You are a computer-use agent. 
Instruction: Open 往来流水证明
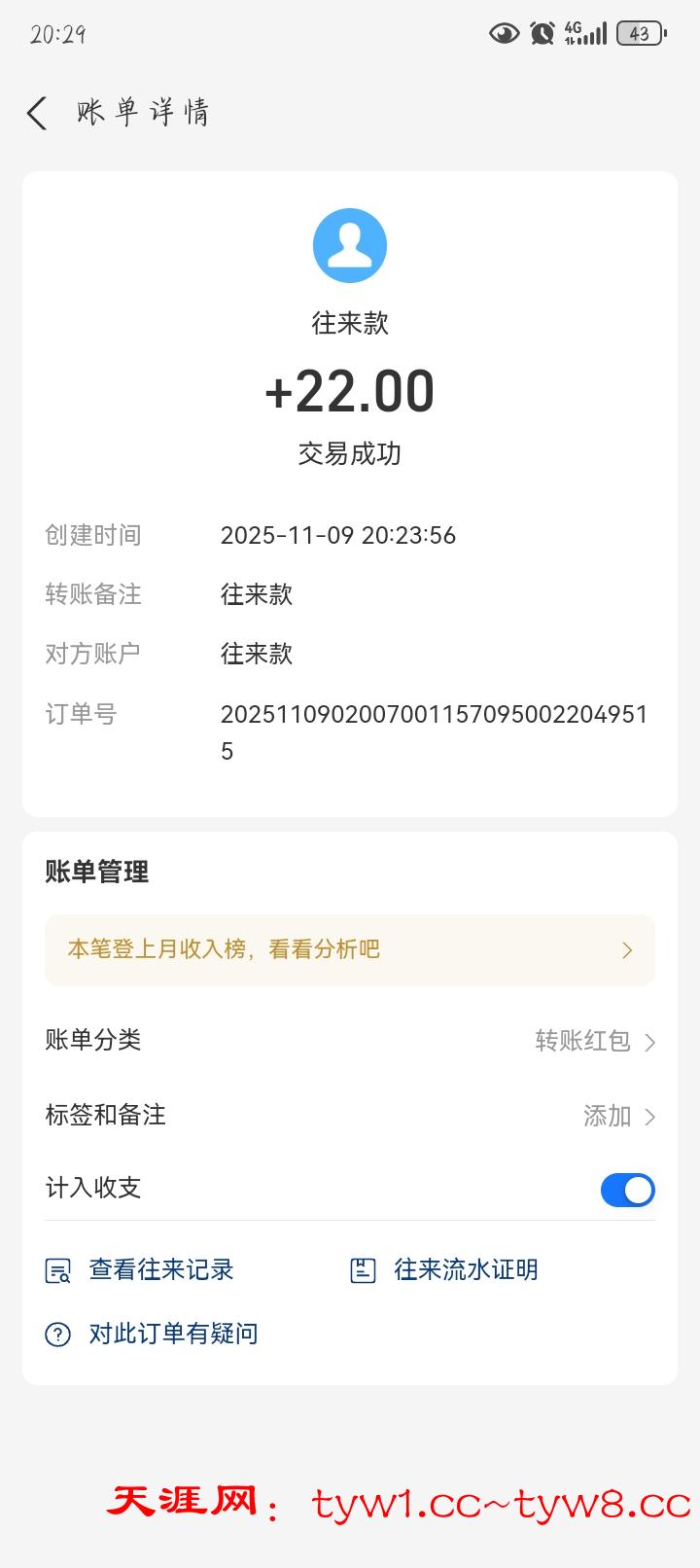pos(445,1269)
